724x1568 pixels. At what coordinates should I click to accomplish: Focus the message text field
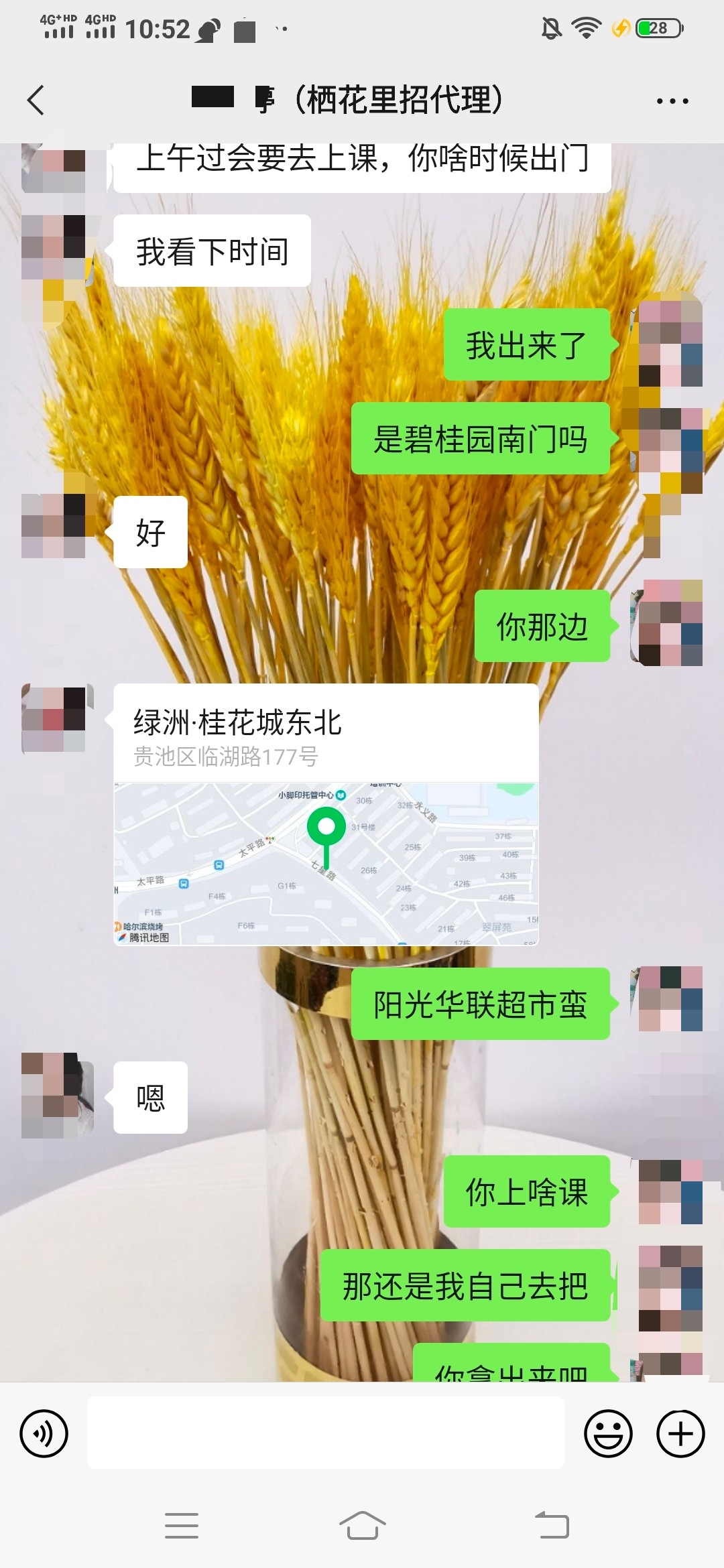pos(325,1433)
